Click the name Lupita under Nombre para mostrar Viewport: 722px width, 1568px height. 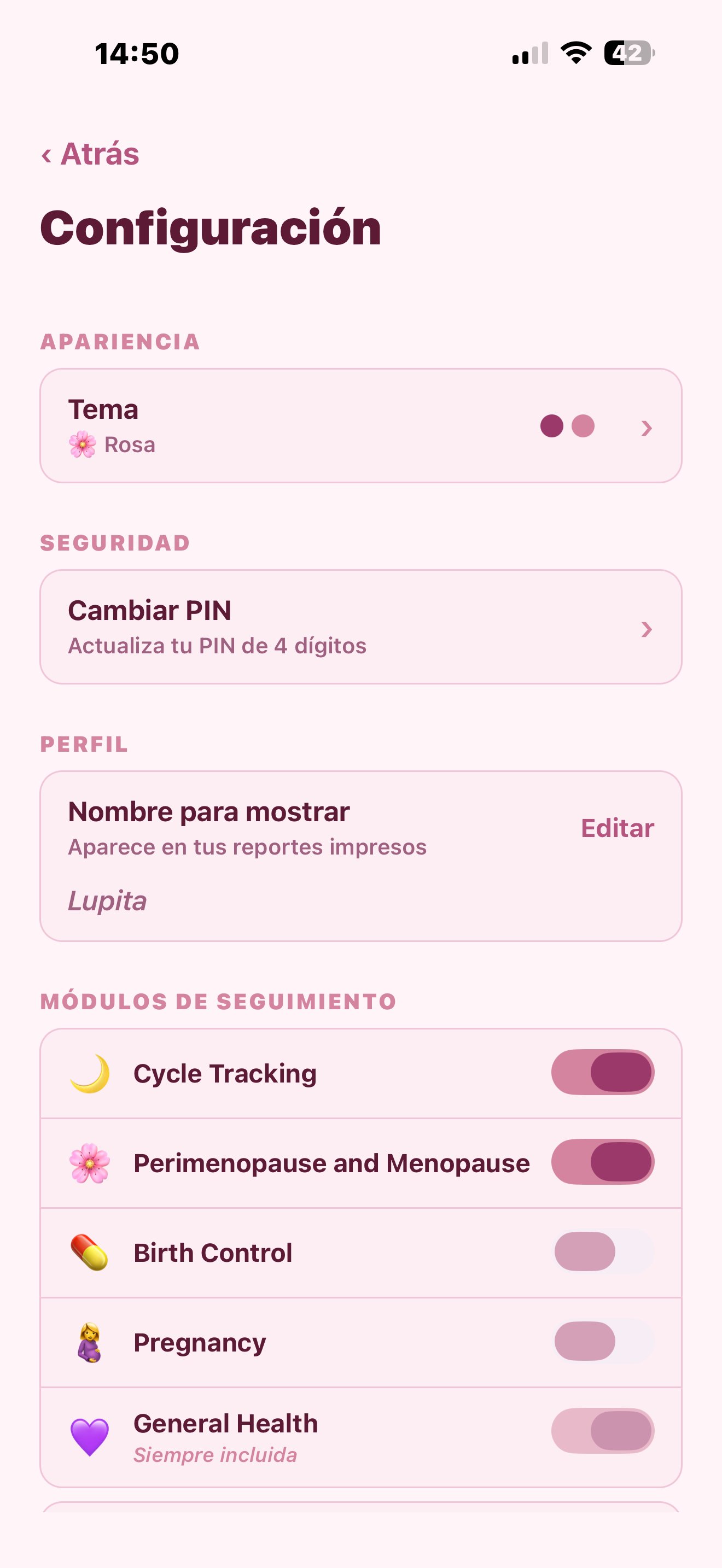point(107,902)
